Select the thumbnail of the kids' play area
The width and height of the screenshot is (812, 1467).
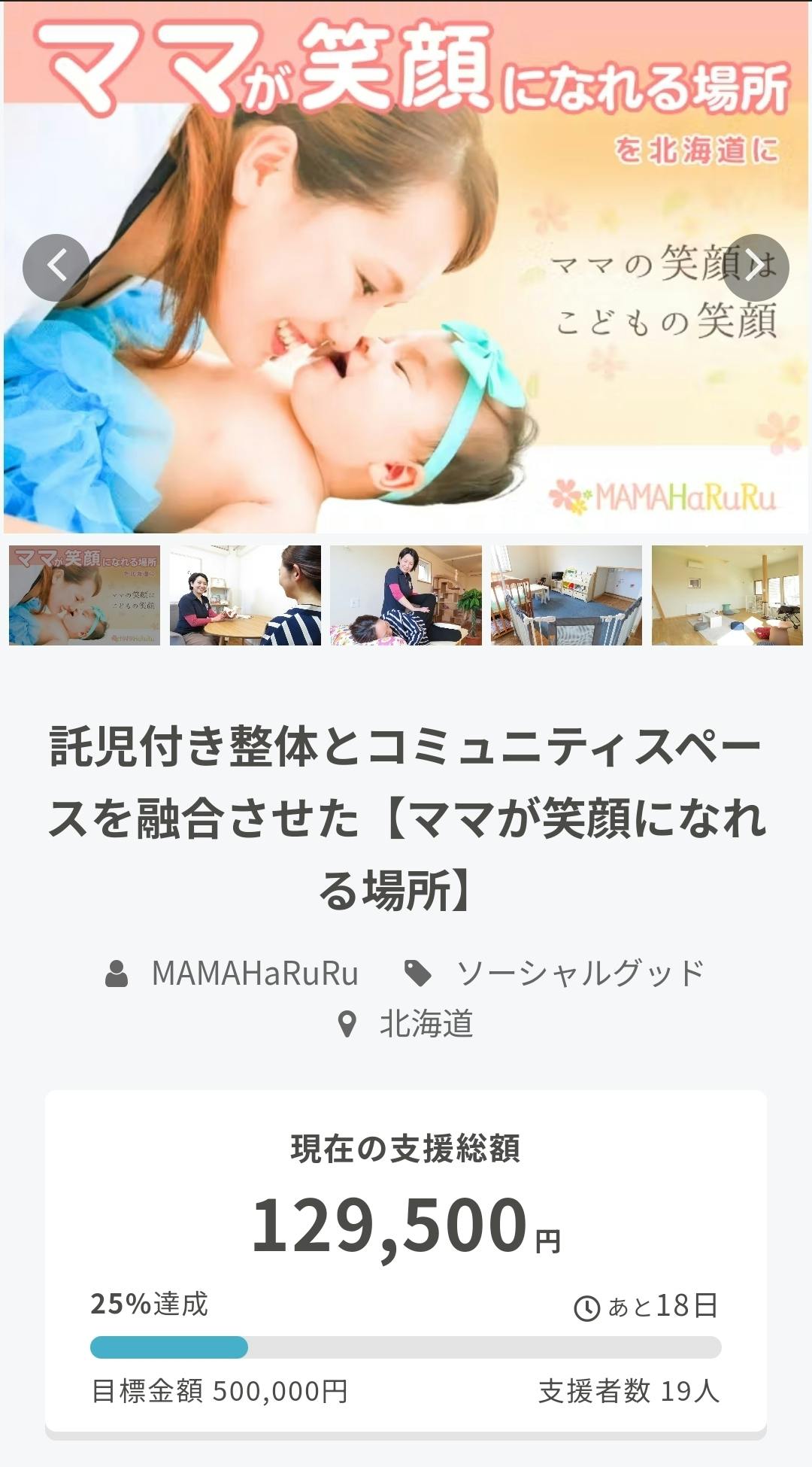tap(566, 595)
